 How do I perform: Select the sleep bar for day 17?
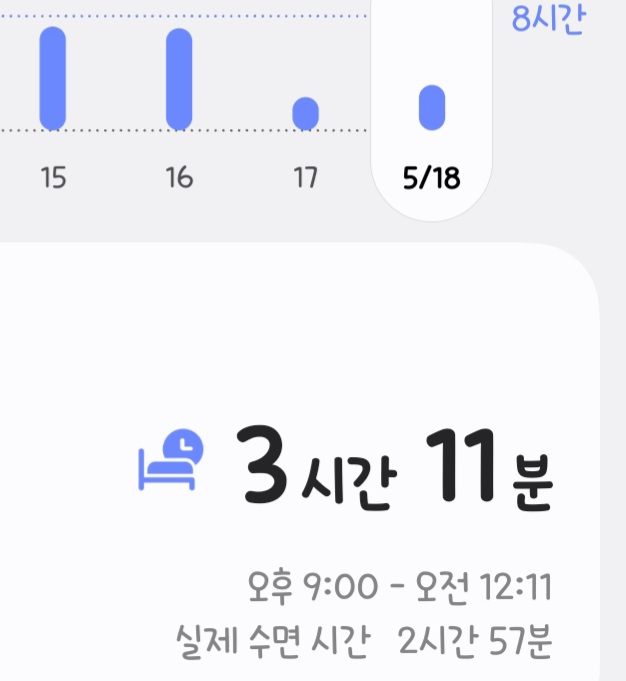point(305,113)
